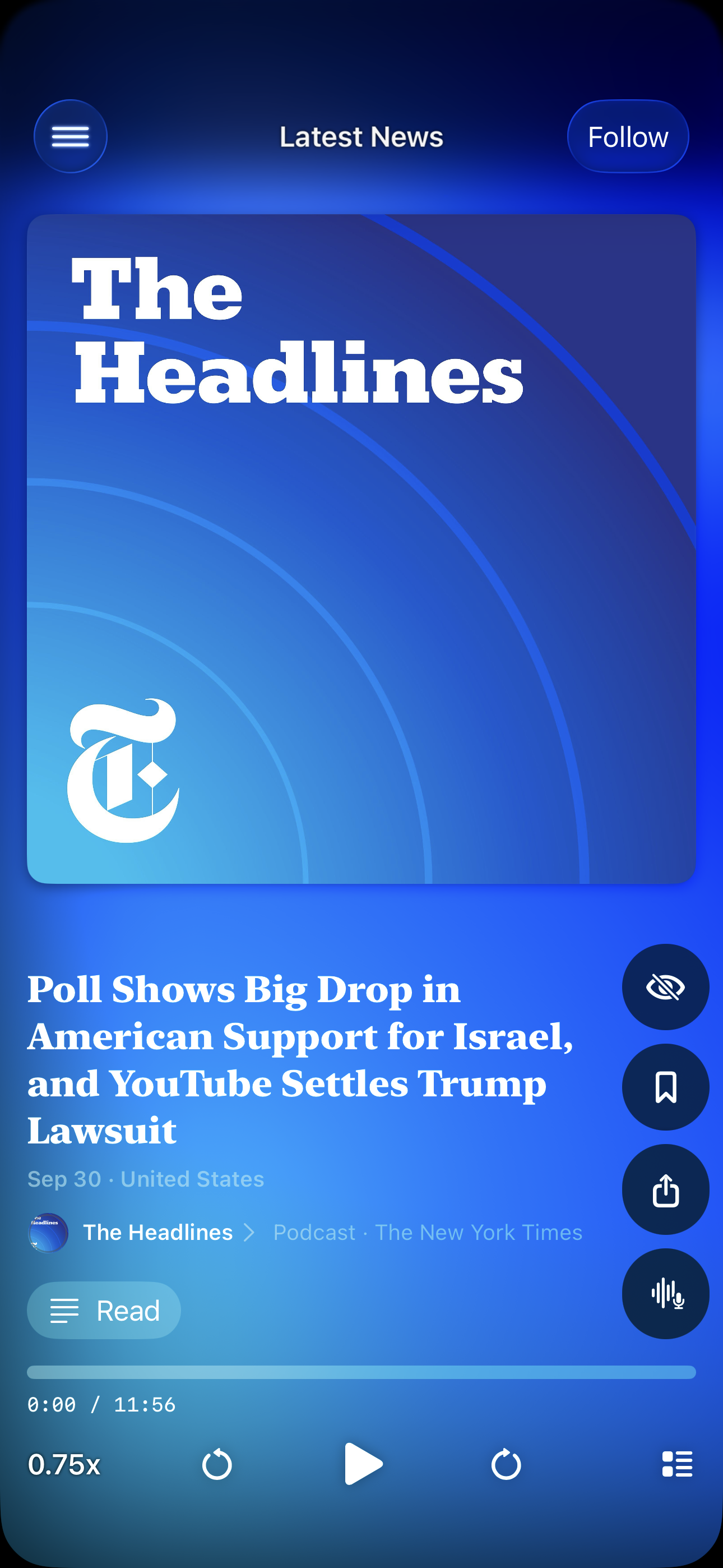Open The Headlines podcast page
723x1568 pixels.
(x=158, y=1232)
